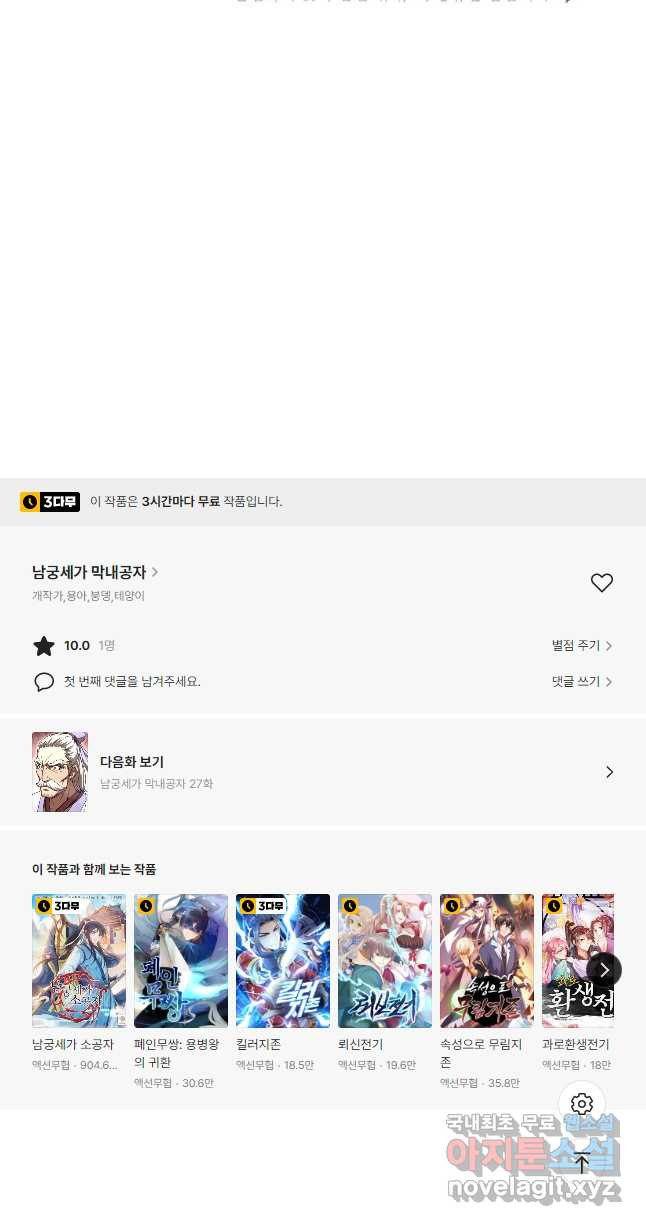Open recommended title 속성으로 무림지존
The height and width of the screenshot is (1226, 646).
[487, 961]
